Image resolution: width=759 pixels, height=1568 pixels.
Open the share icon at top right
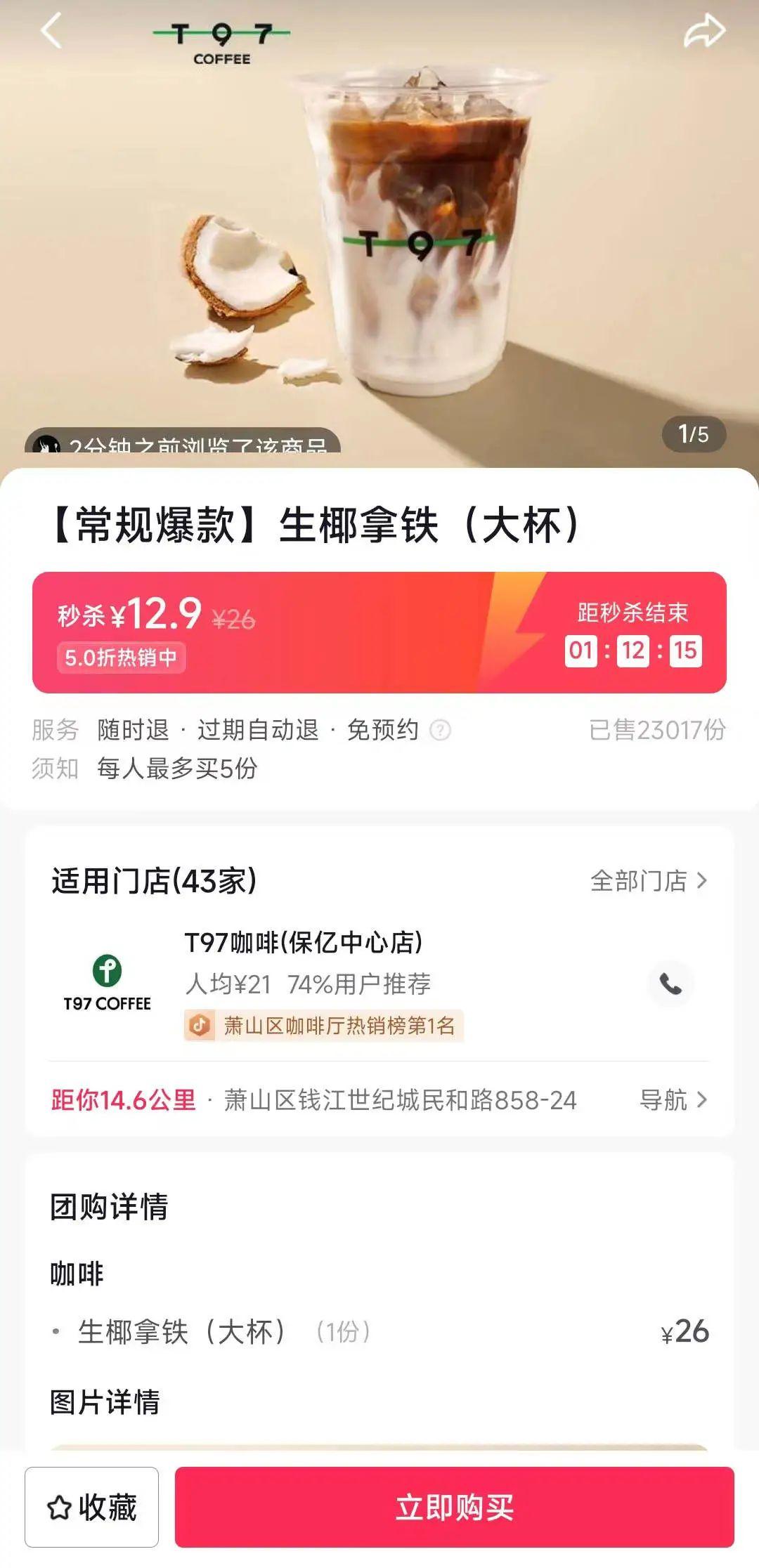[706, 31]
